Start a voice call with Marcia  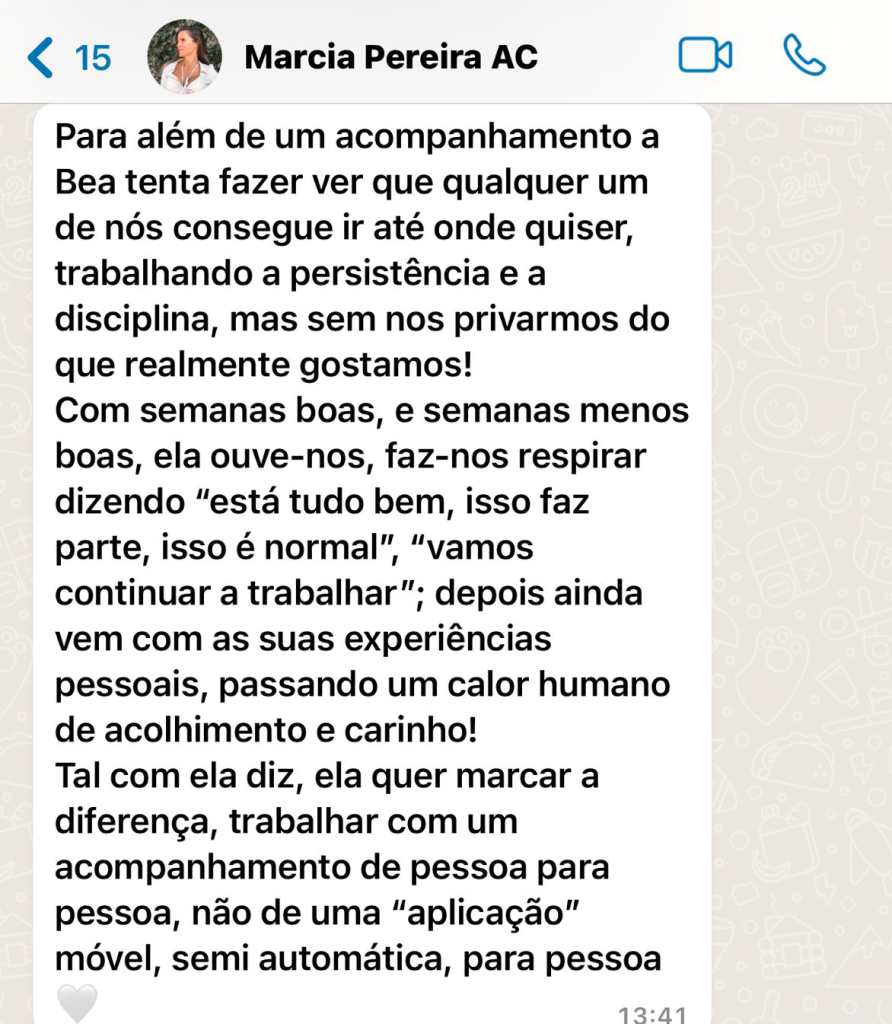pyautogui.click(x=804, y=56)
